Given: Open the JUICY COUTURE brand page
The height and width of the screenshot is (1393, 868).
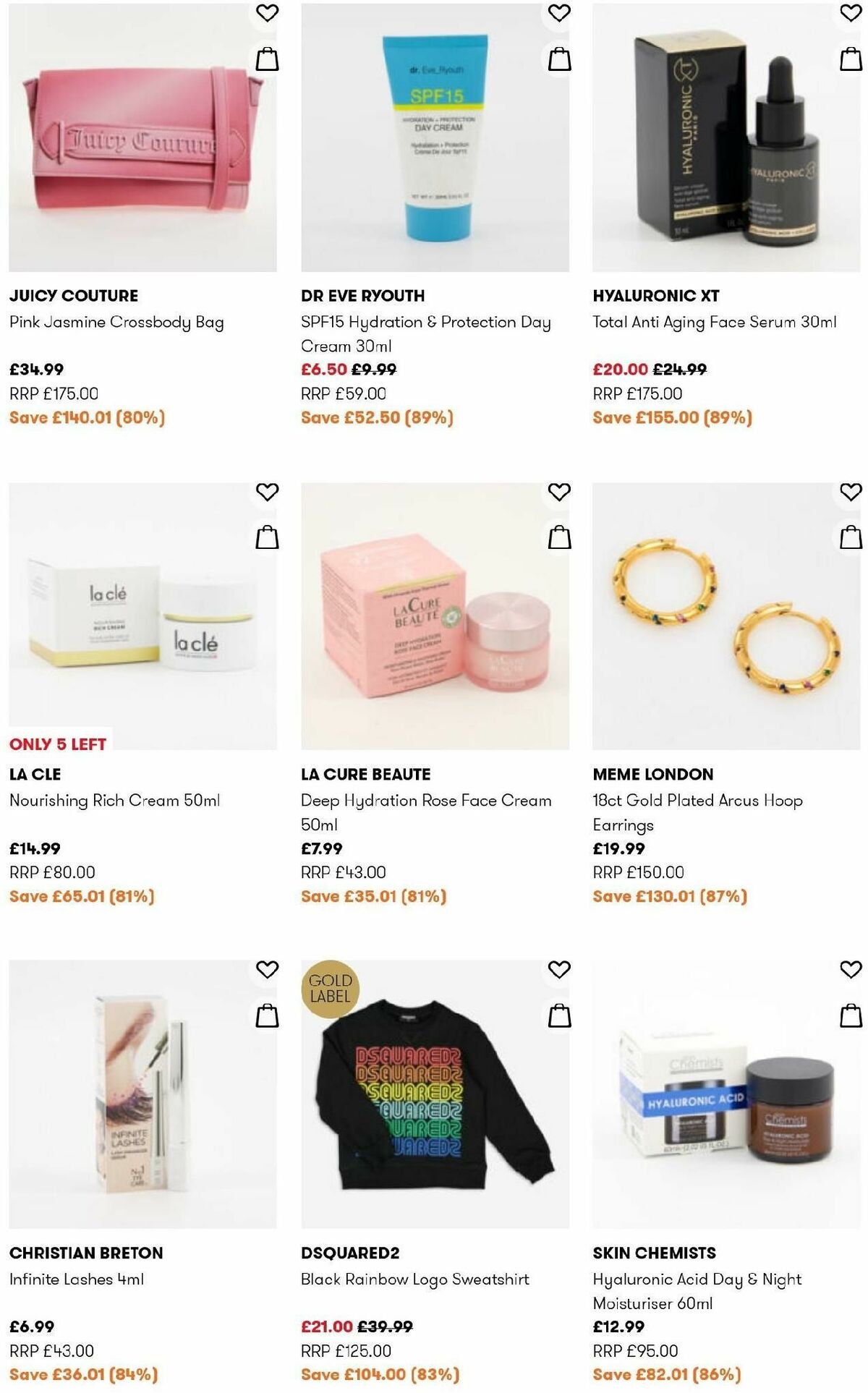Looking at the screenshot, I should 73,295.
